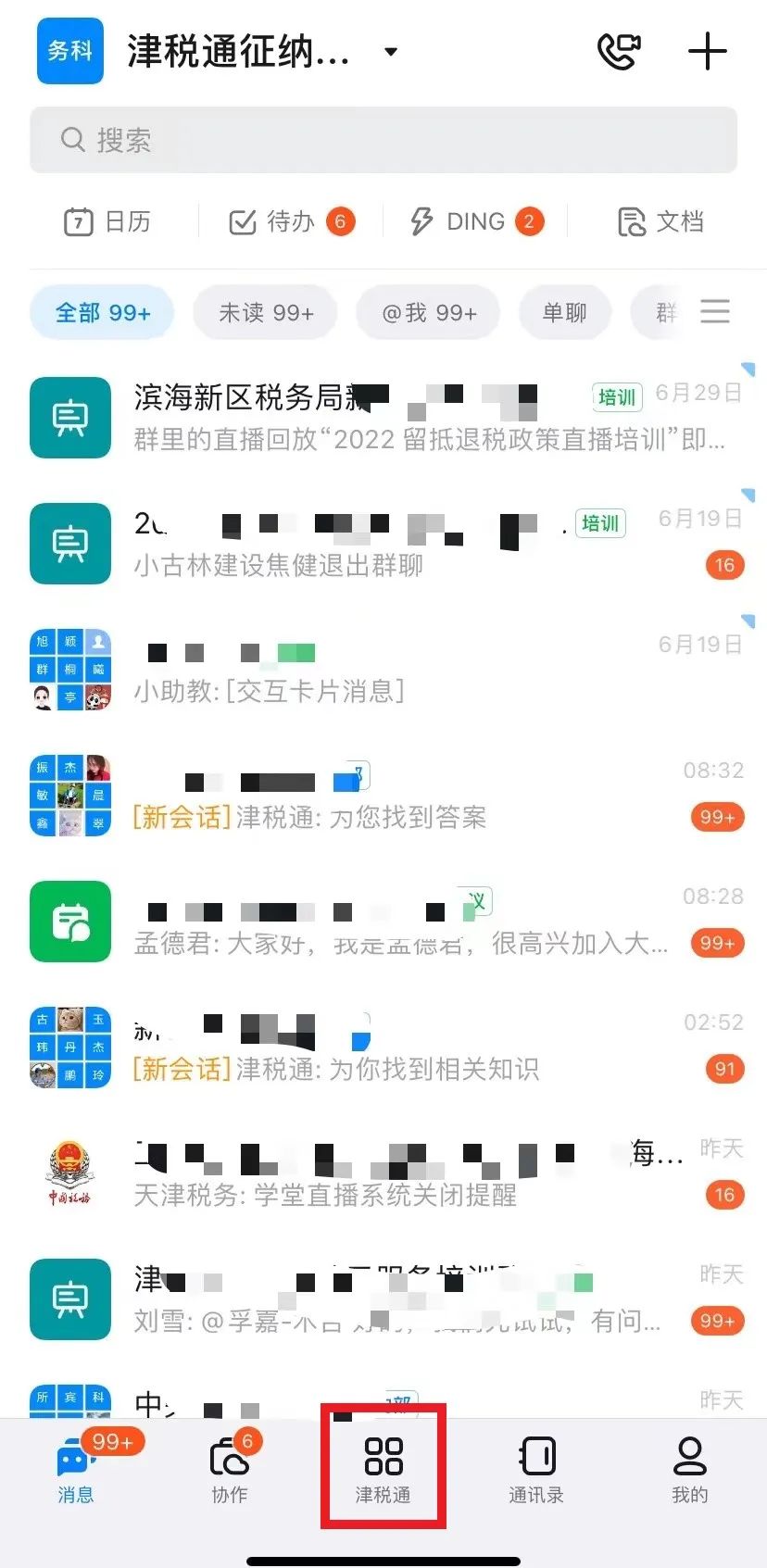Switch to 单聊 filter
Image resolution: width=767 pixels, height=1568 pixels.
[x=564, y=313]
